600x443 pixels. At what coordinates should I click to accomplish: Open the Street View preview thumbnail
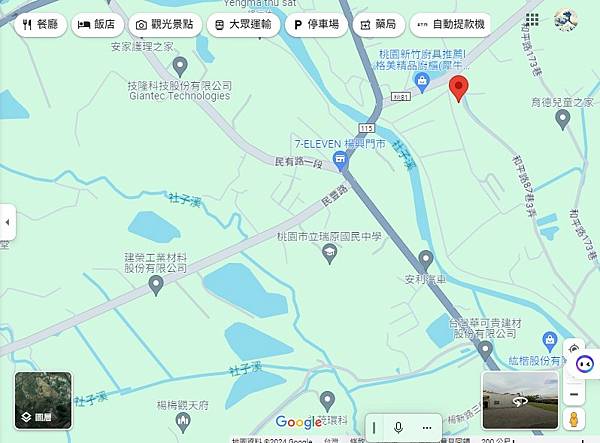(519, 400)
